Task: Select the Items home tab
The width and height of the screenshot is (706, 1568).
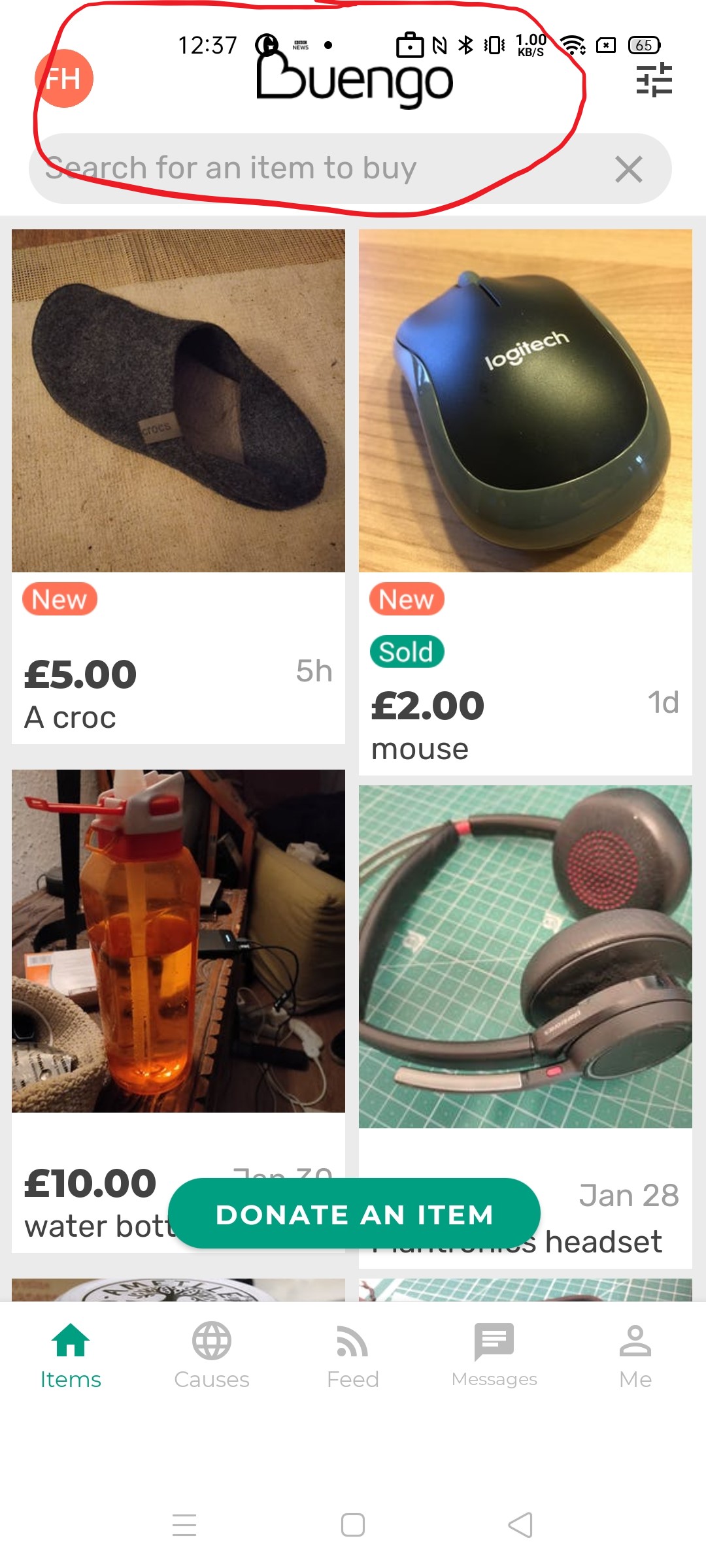Action: (x=71, y=1355)
